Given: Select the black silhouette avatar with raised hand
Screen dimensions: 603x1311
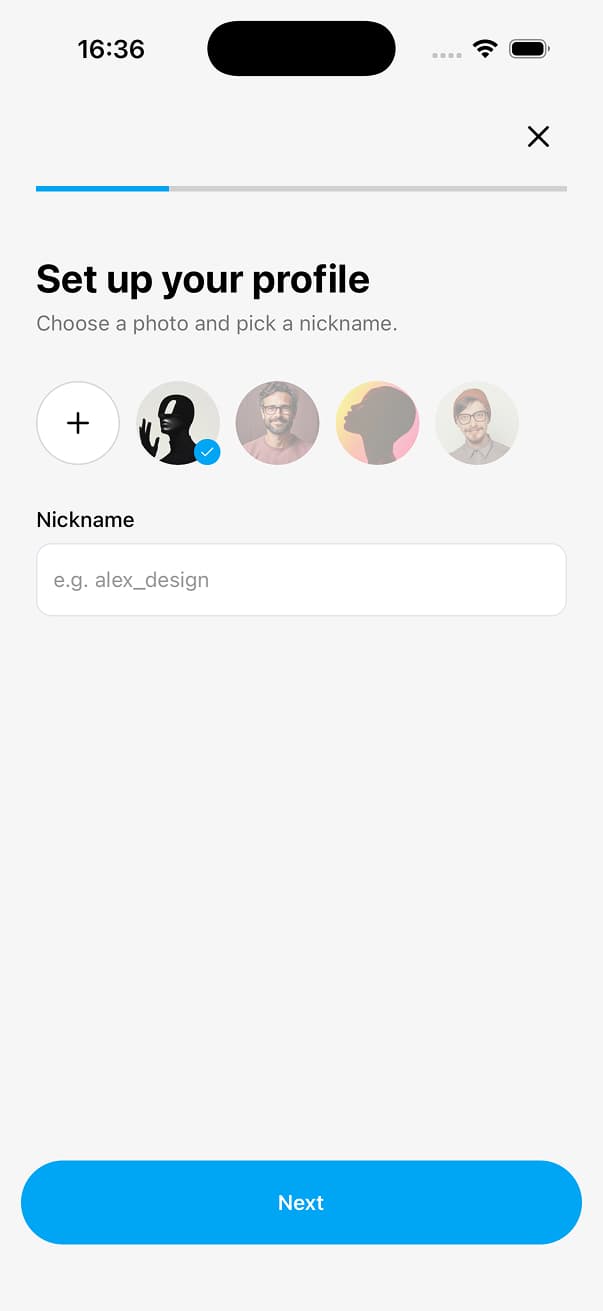Looking at the screenshot, I should pos(177,423).
